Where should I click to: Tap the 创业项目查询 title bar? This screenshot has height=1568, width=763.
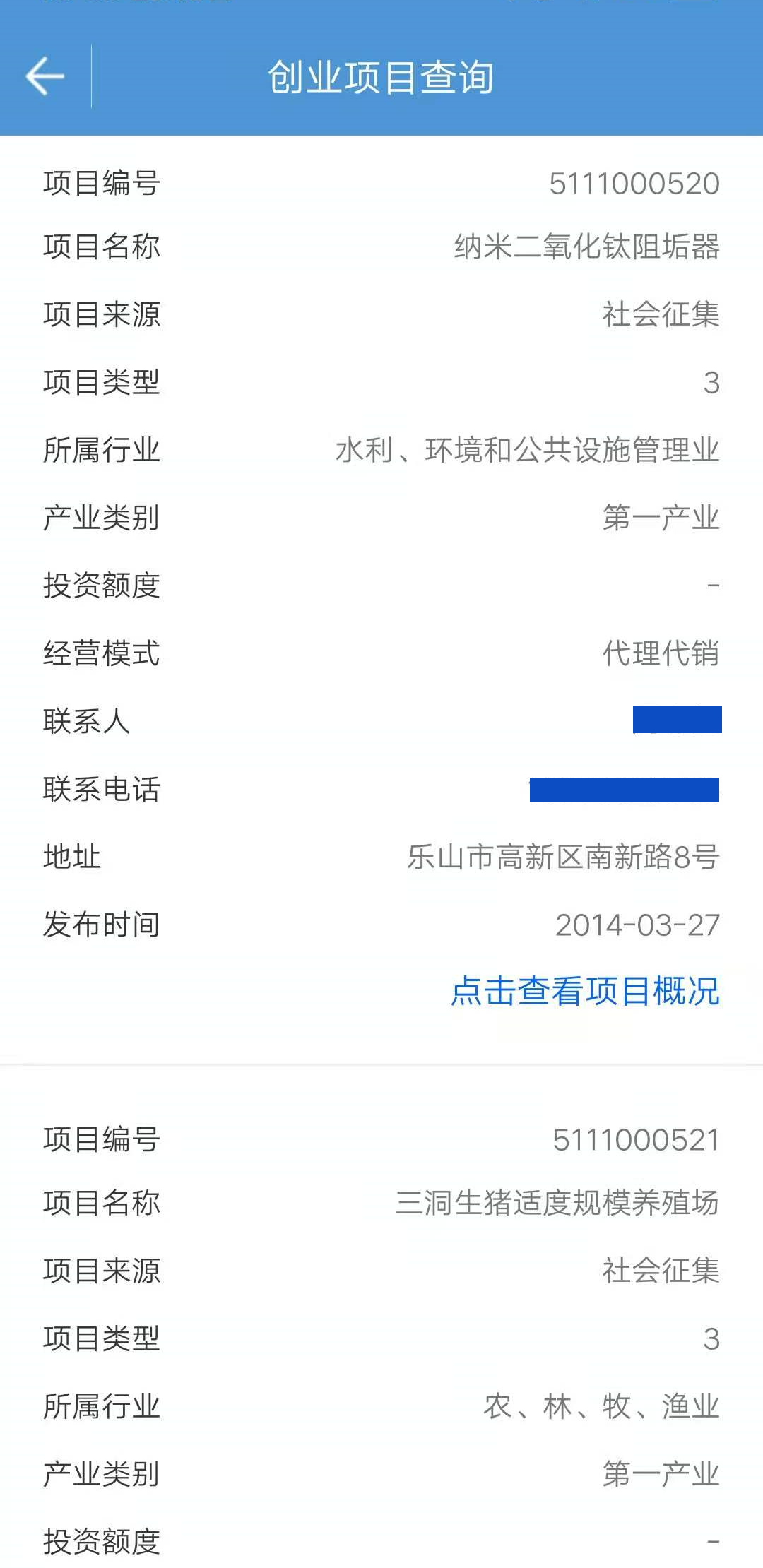point(381,78)
